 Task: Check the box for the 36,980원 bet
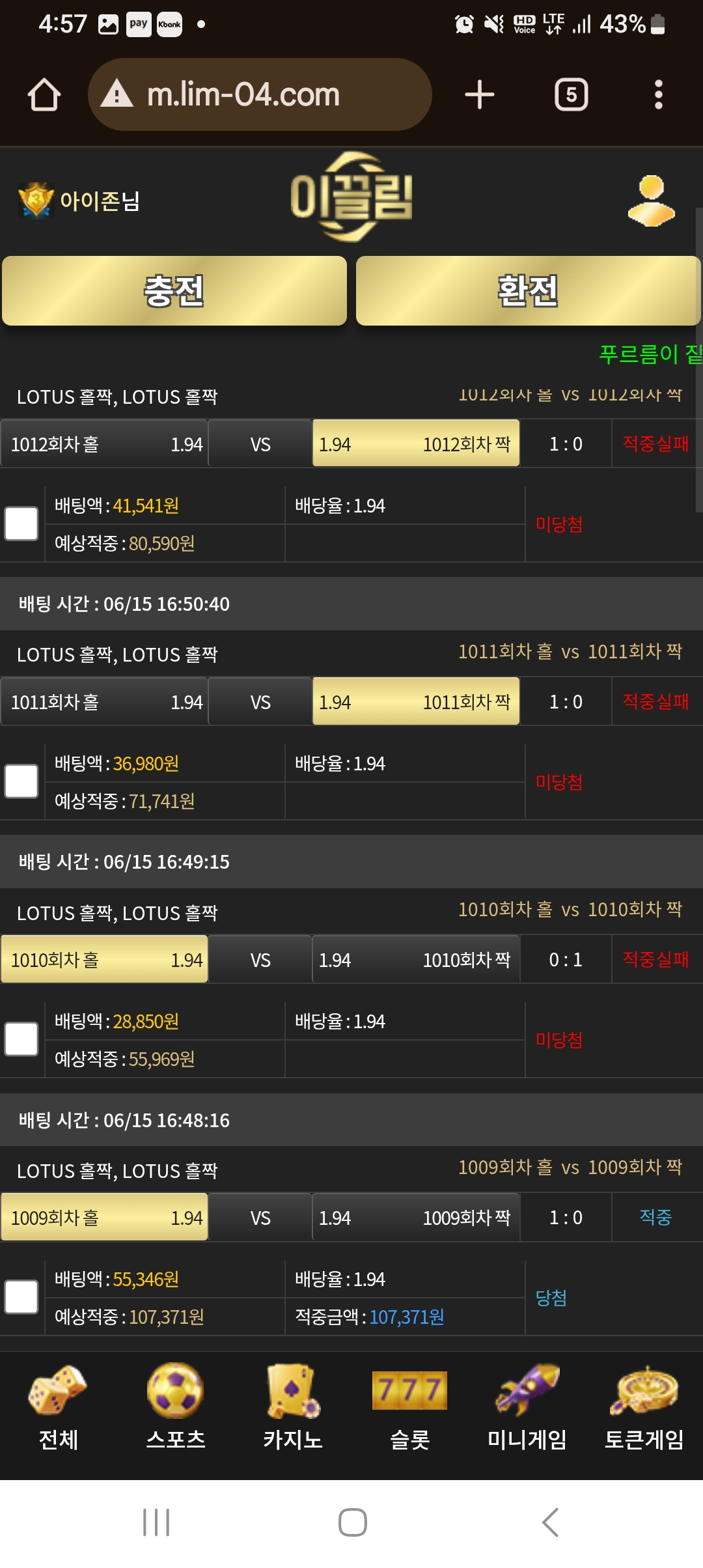coord(21,781)
